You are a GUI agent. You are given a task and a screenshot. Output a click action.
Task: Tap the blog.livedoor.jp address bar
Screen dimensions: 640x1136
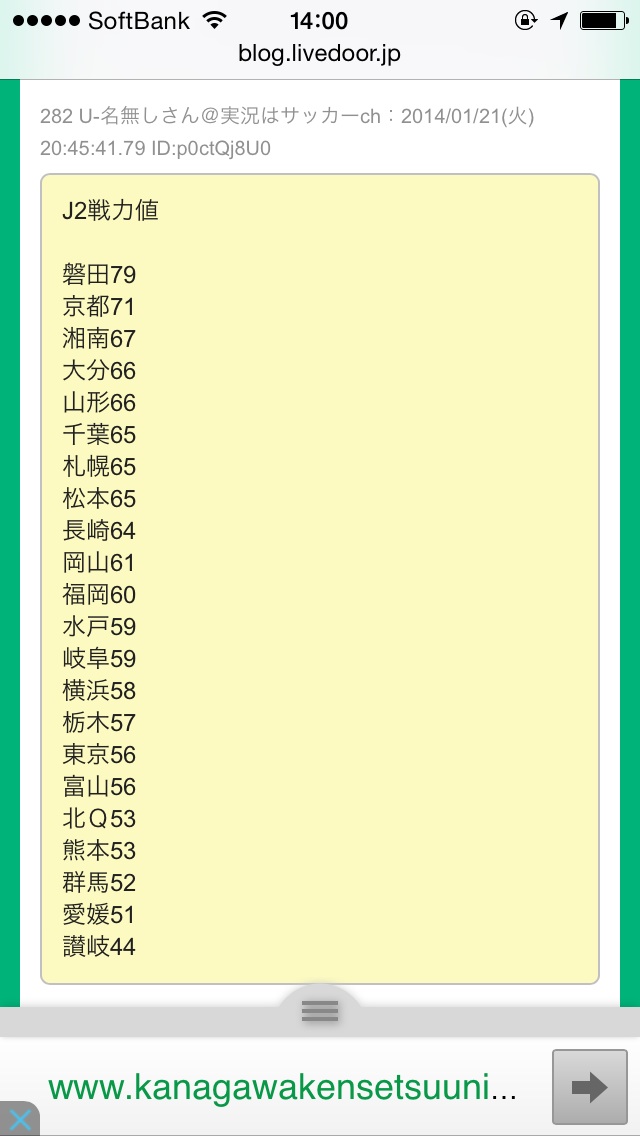click(x=319, y=54)
